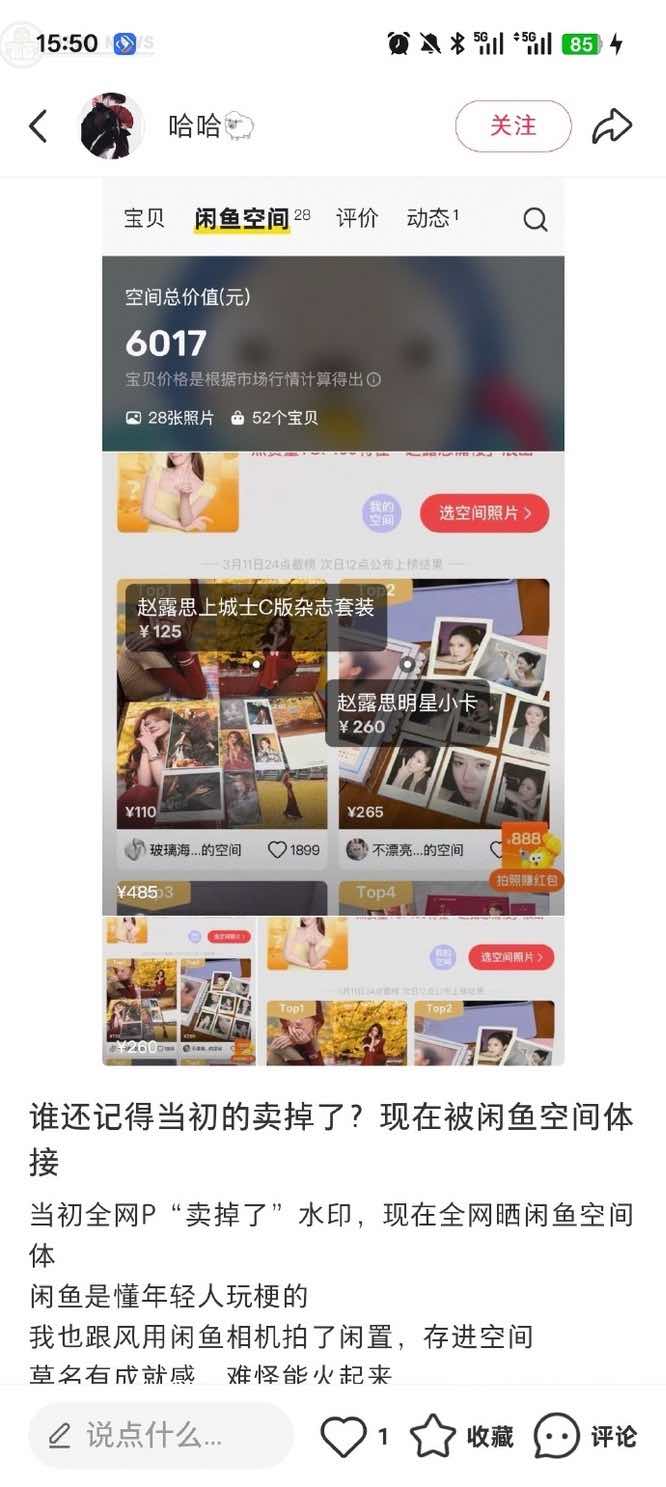
Task: Open the profile of user 哈哈
Action: coord(112,126)
